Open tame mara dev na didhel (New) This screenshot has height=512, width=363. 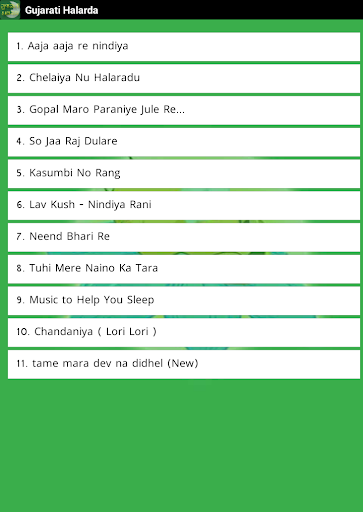tap(184, 364)
